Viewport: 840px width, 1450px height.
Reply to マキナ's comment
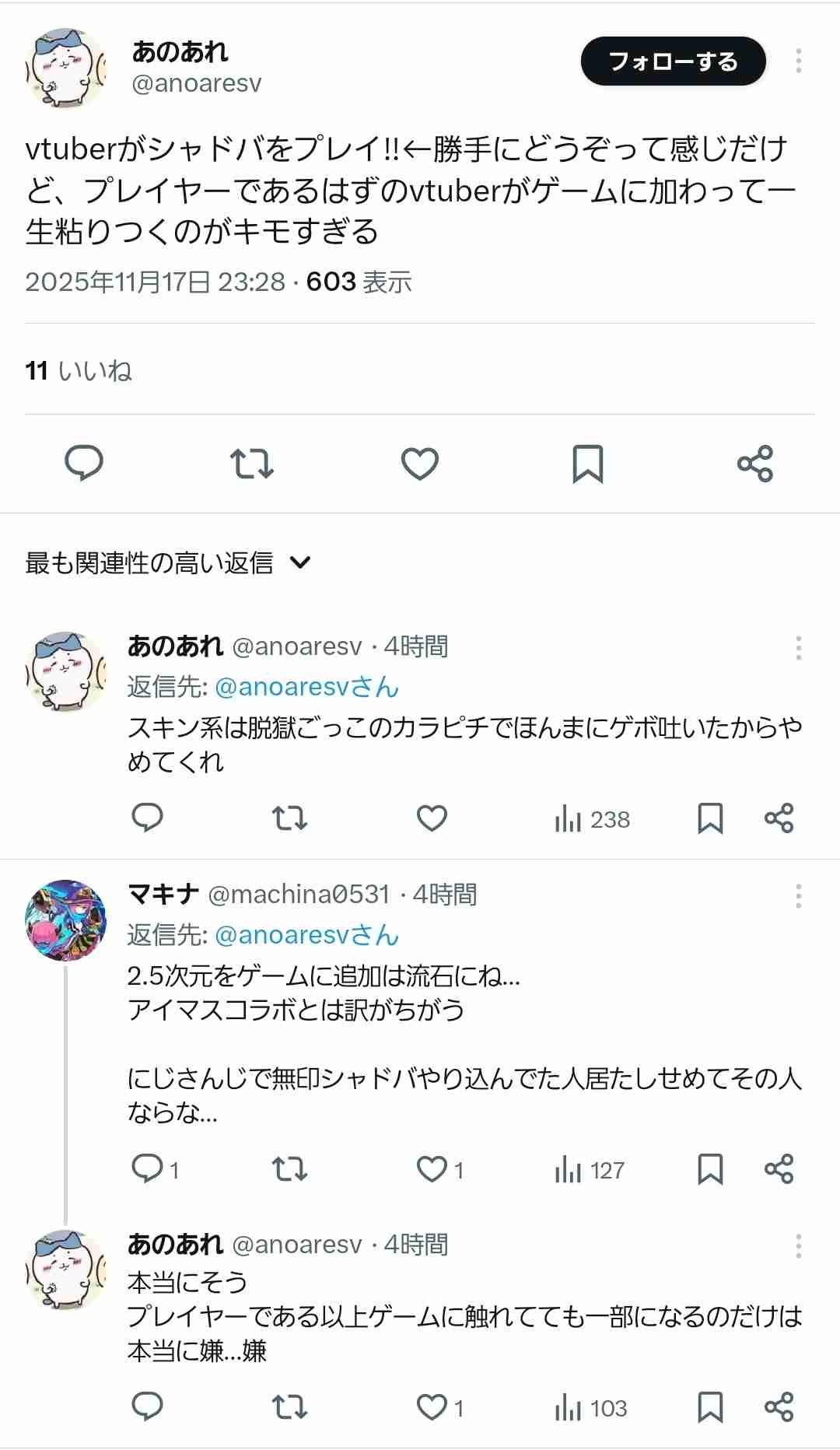click(148, 1169)
